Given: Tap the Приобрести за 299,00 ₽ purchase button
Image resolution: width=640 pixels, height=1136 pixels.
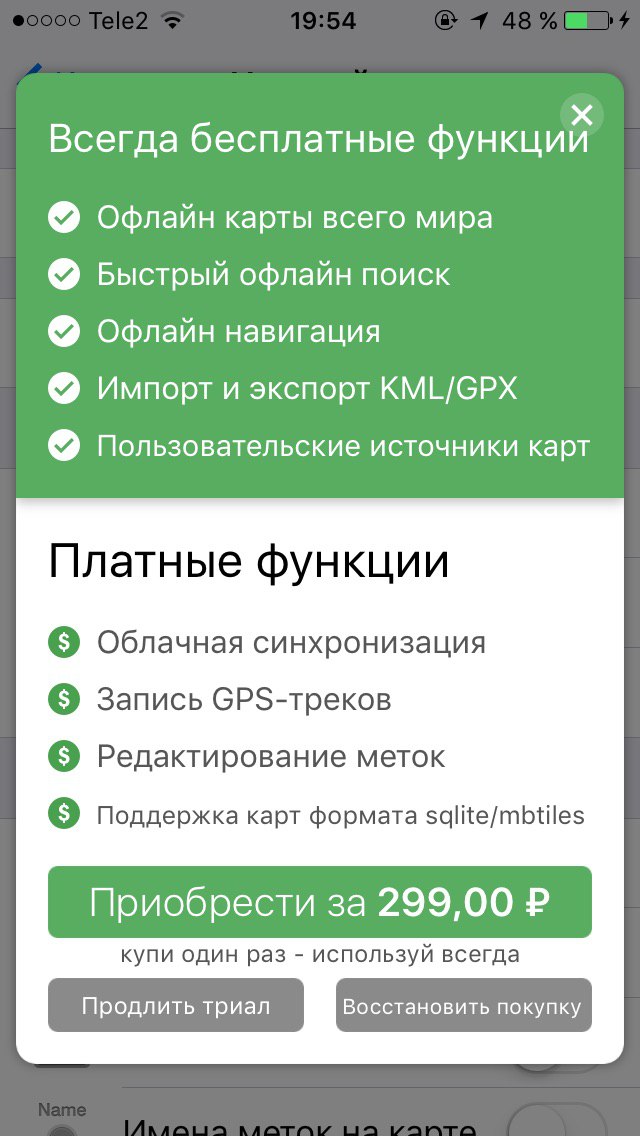Looking at the screenshot, I should pos(320,902).
